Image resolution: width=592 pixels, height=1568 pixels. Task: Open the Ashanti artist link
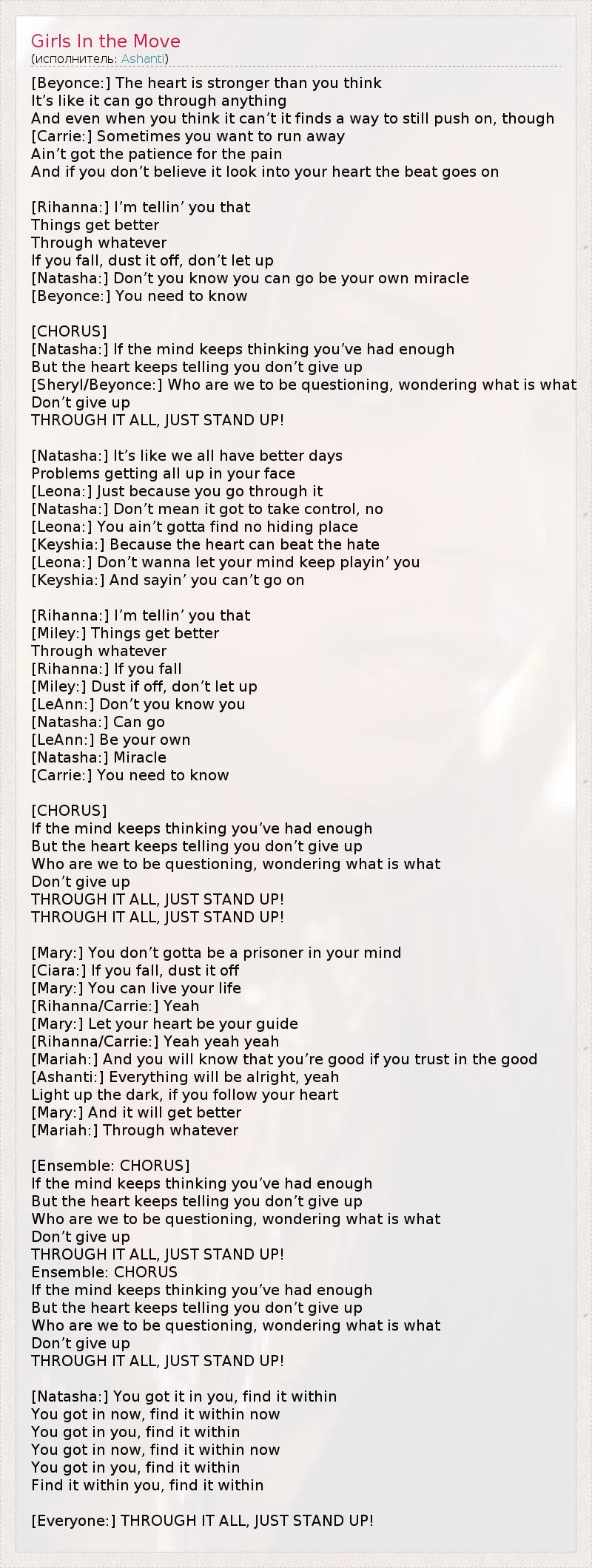pos(143,58)
